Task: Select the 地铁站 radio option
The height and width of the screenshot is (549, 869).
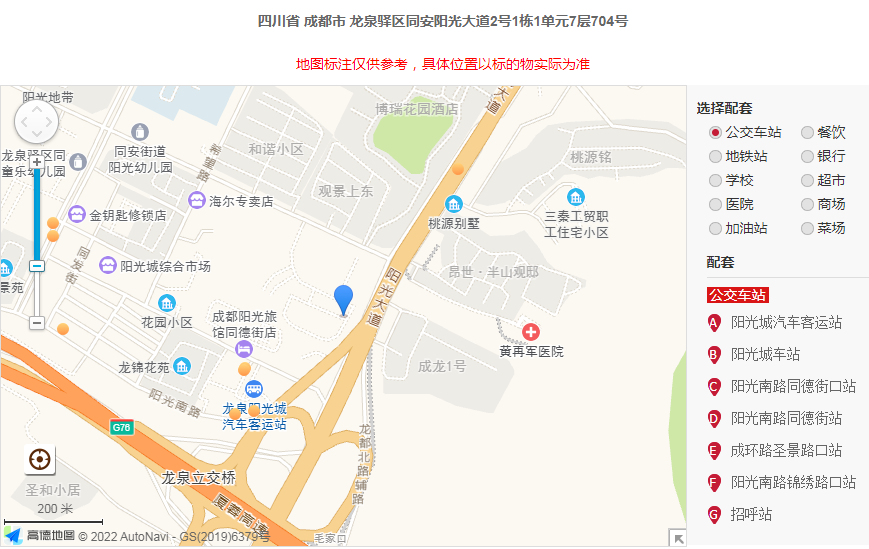Action: click(715, 156)
